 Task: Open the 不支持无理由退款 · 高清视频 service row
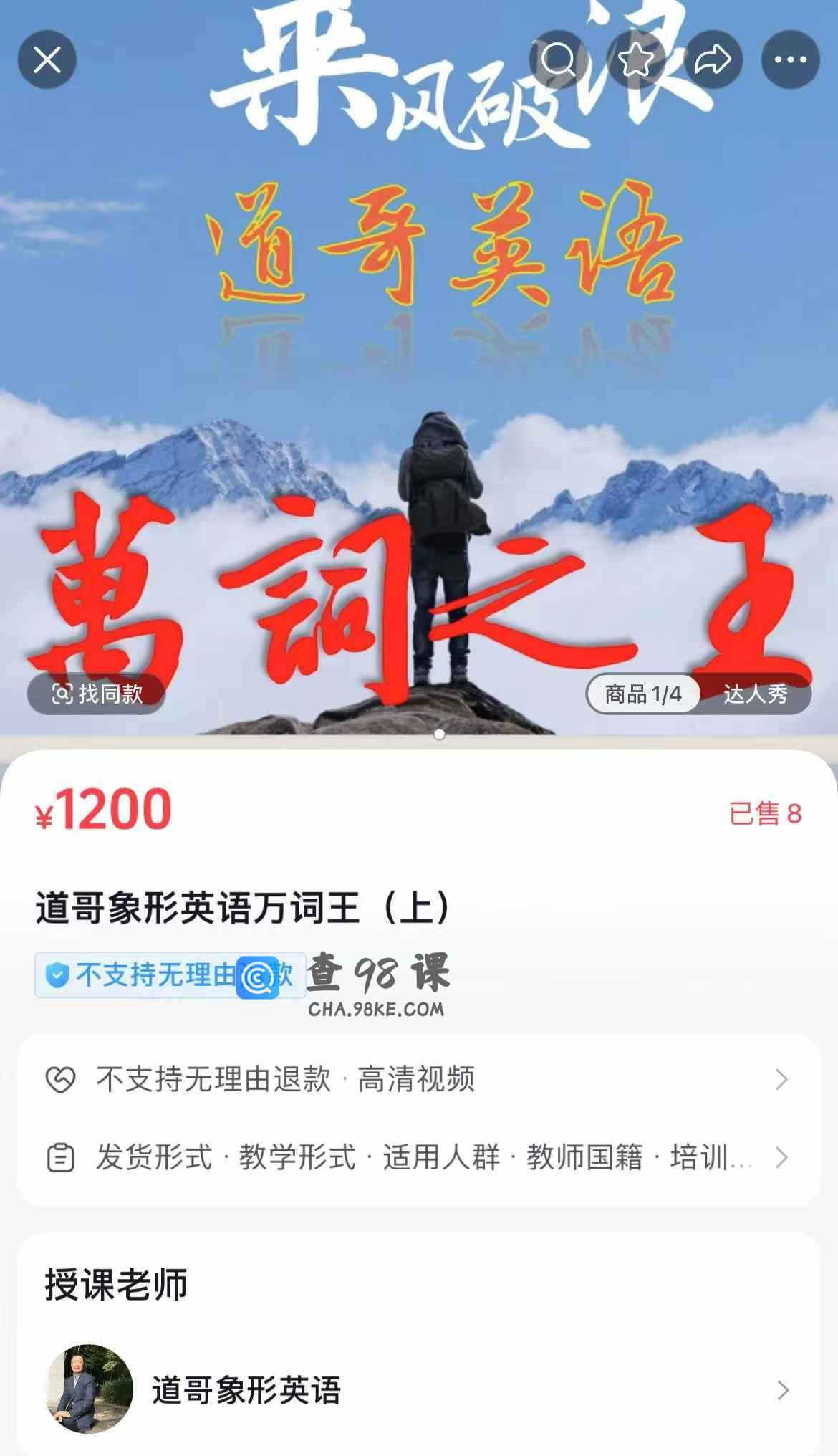pyautogui.click(x=419, y=1079)
